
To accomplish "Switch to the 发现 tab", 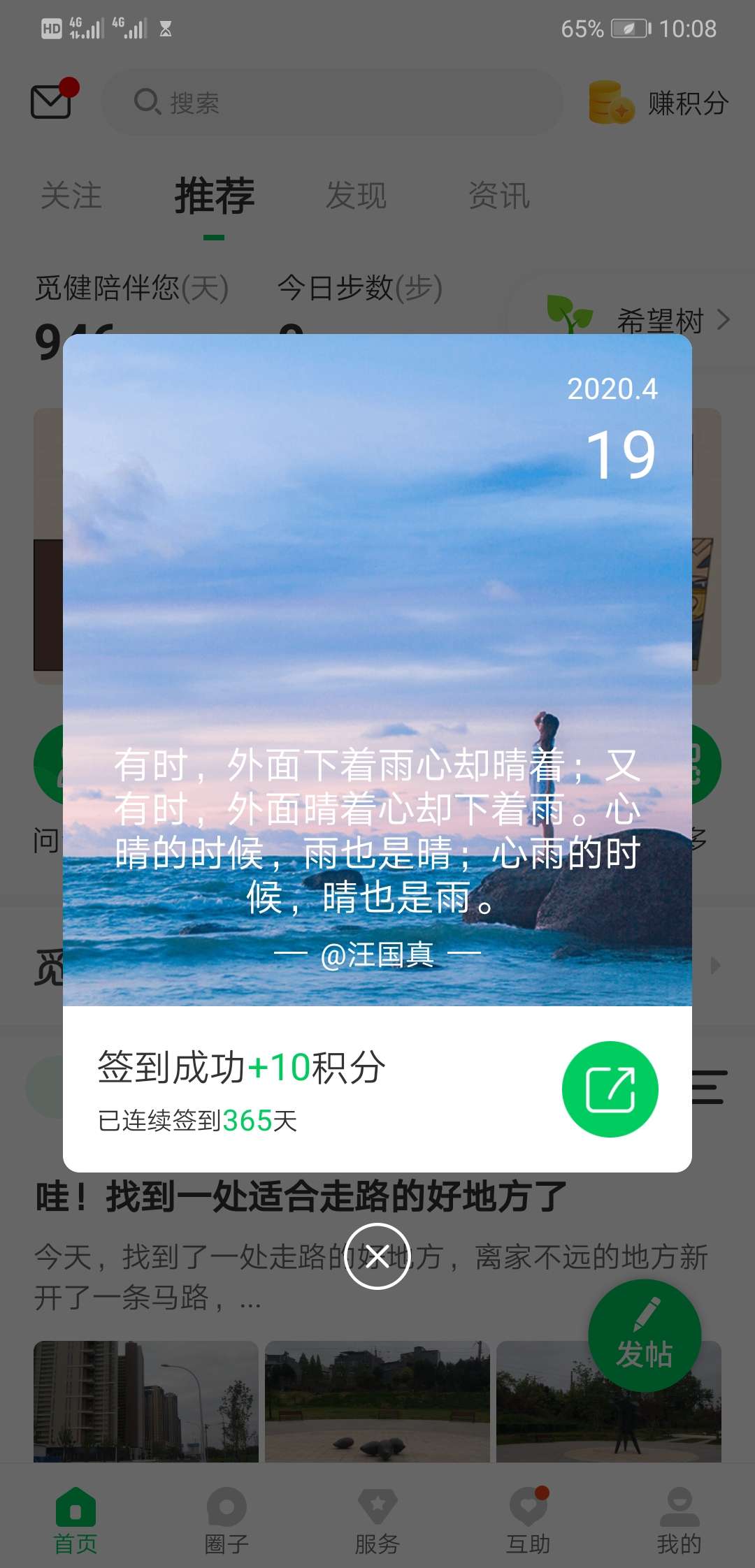I will pyautogui.click(x=358, y=196).
